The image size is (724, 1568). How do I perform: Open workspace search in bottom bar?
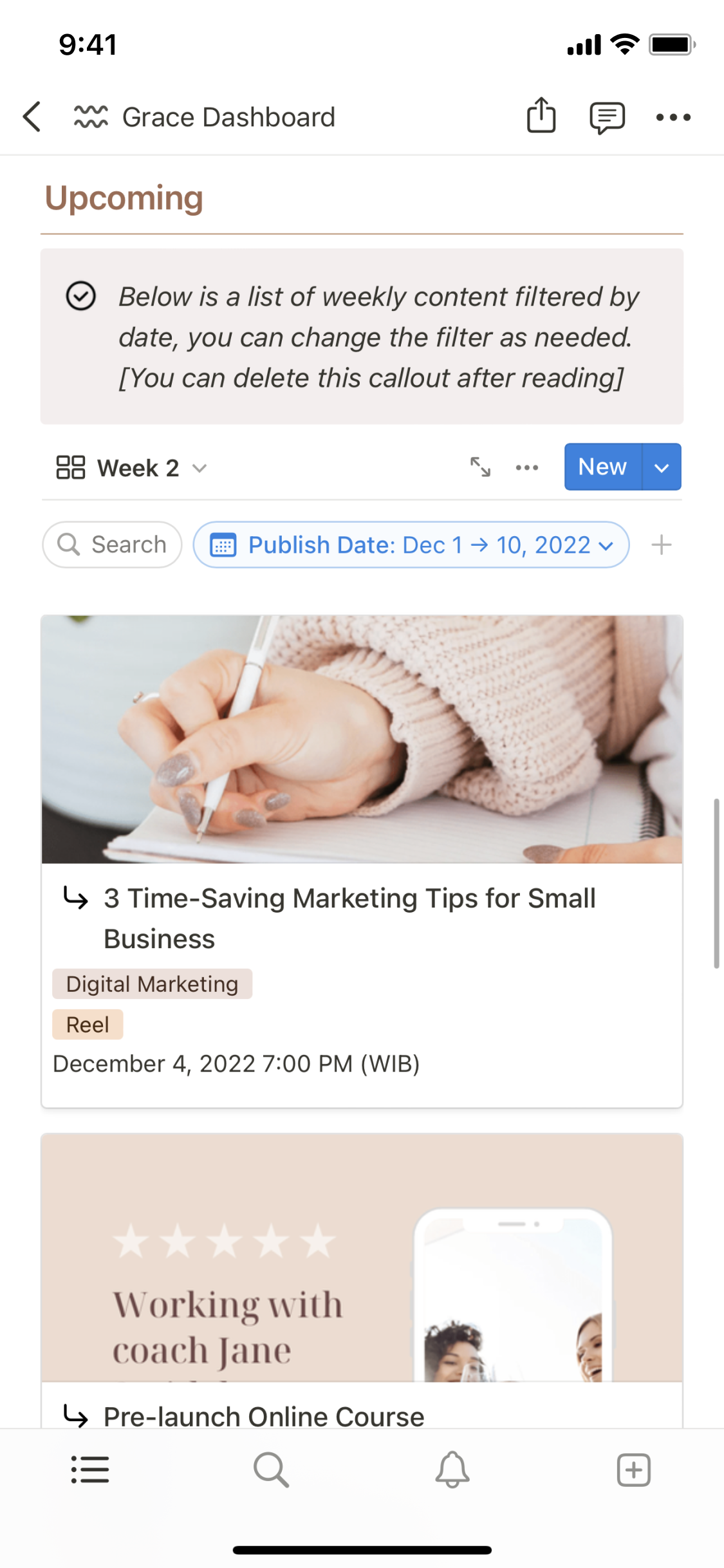[x=271, y=1470]
